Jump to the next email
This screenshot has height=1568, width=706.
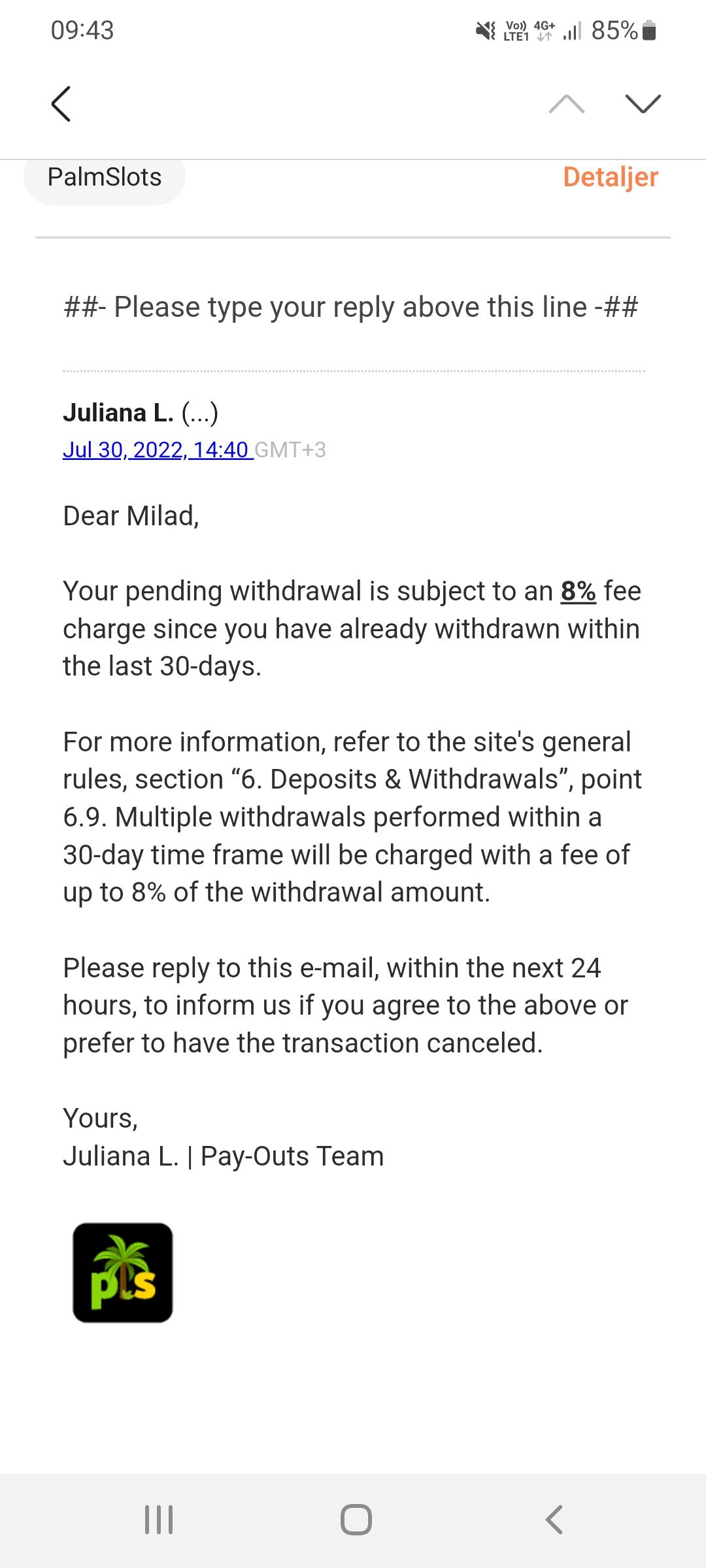click(643, 104)
